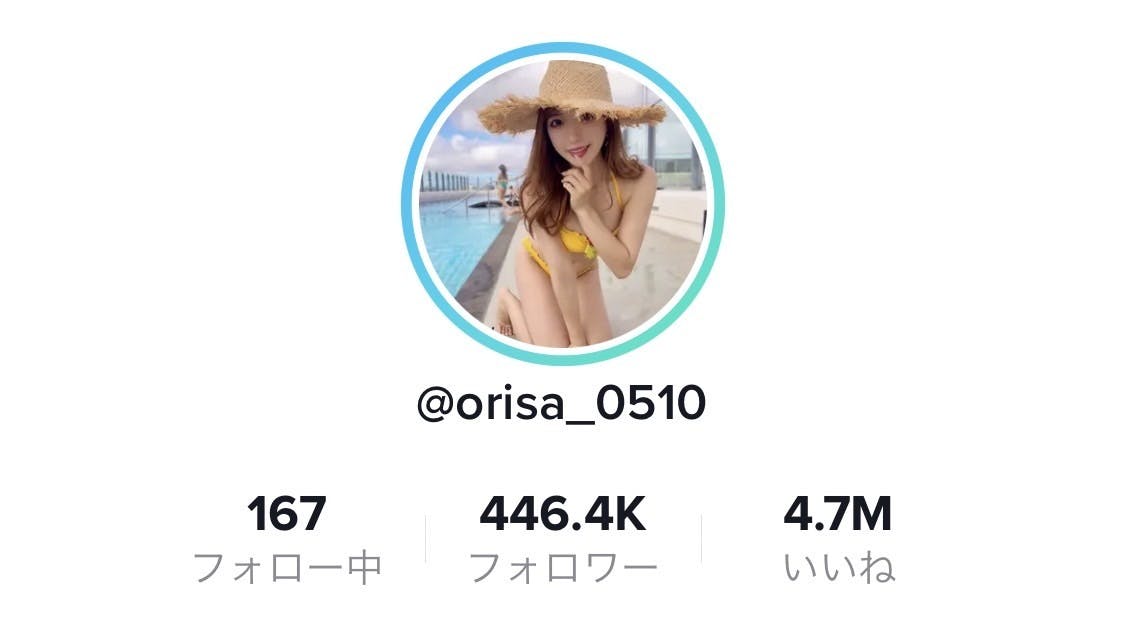
Task: Tap the いいね total of 4.7M
Action: [x=838, y=539]
